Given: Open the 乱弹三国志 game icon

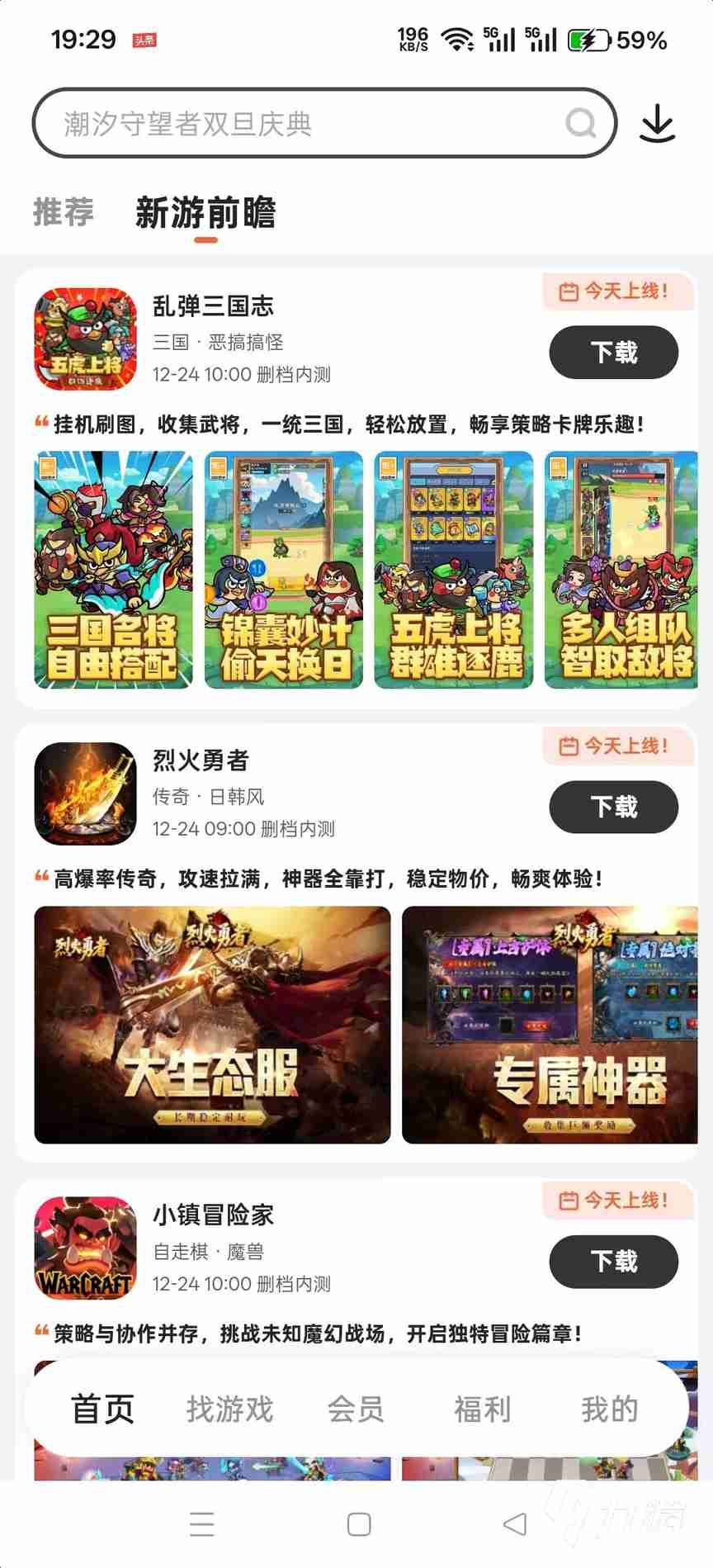Looking at the screenshot, I should point(86,339).
